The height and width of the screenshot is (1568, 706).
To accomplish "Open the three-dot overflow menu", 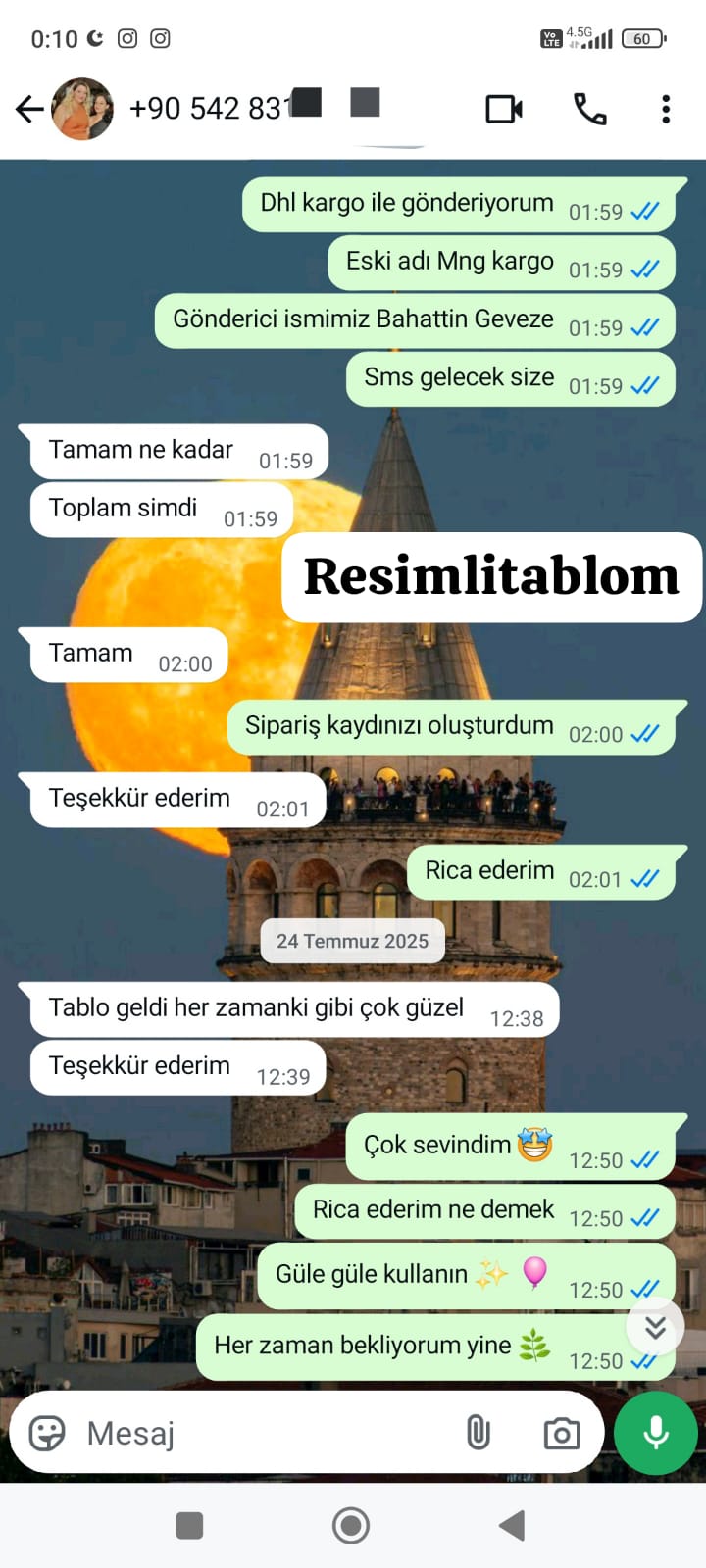I will [666, 109].
